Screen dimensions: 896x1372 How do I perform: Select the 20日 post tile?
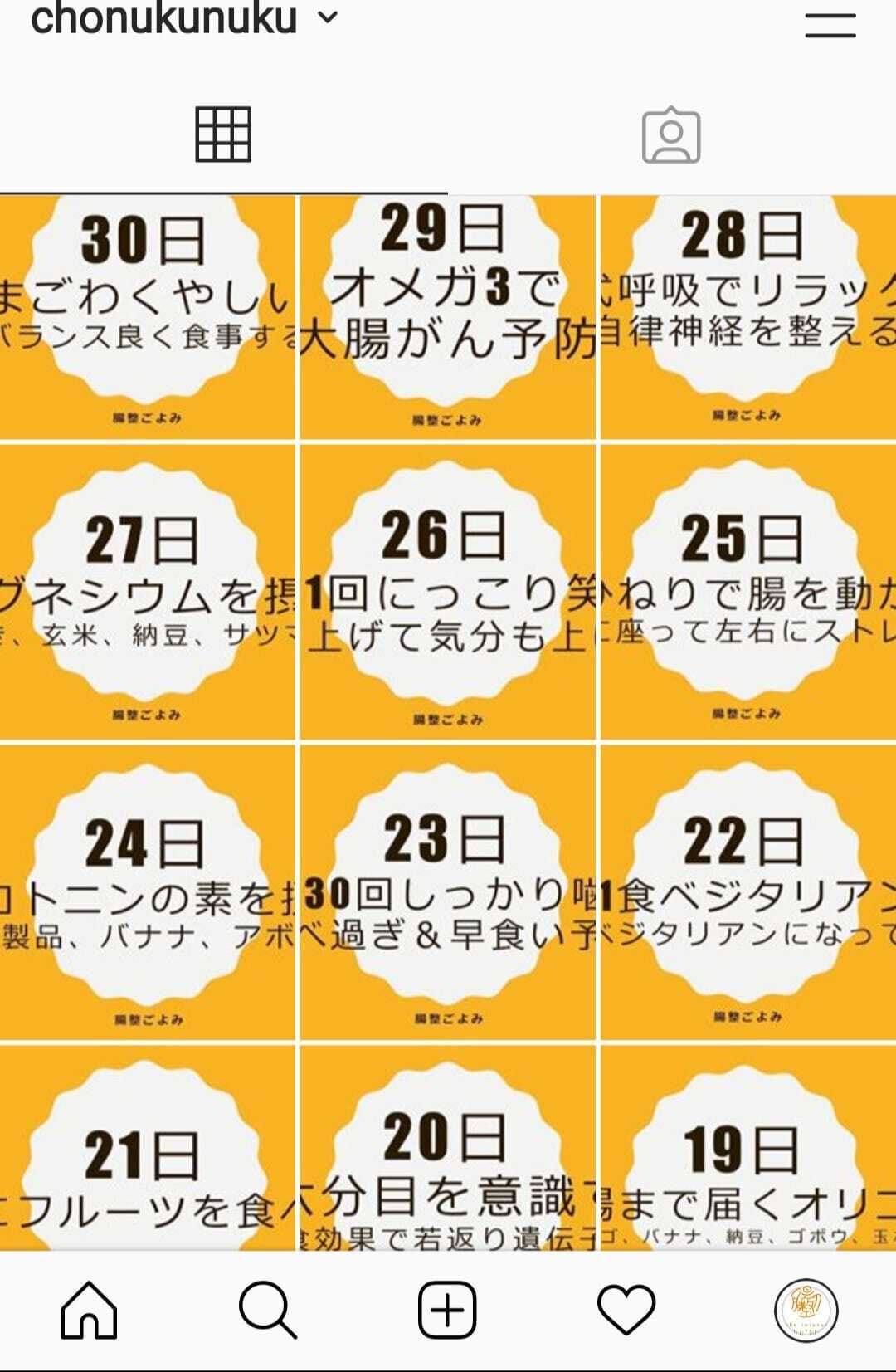pyautogui.click(x=447, y=1150)
